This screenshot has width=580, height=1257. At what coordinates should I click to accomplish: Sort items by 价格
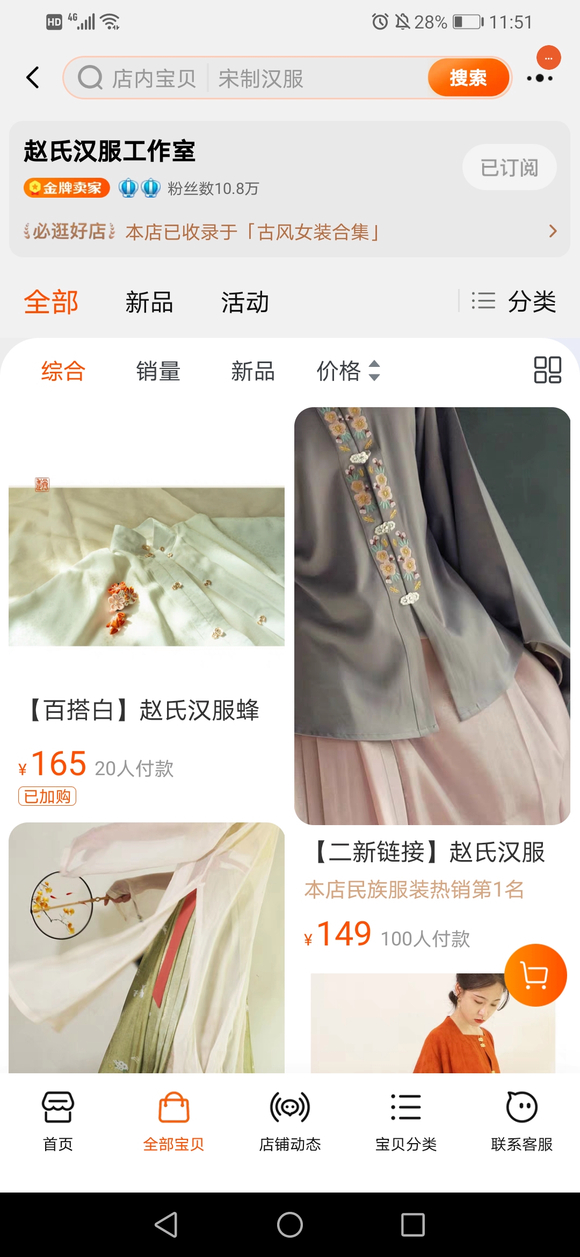348,371
